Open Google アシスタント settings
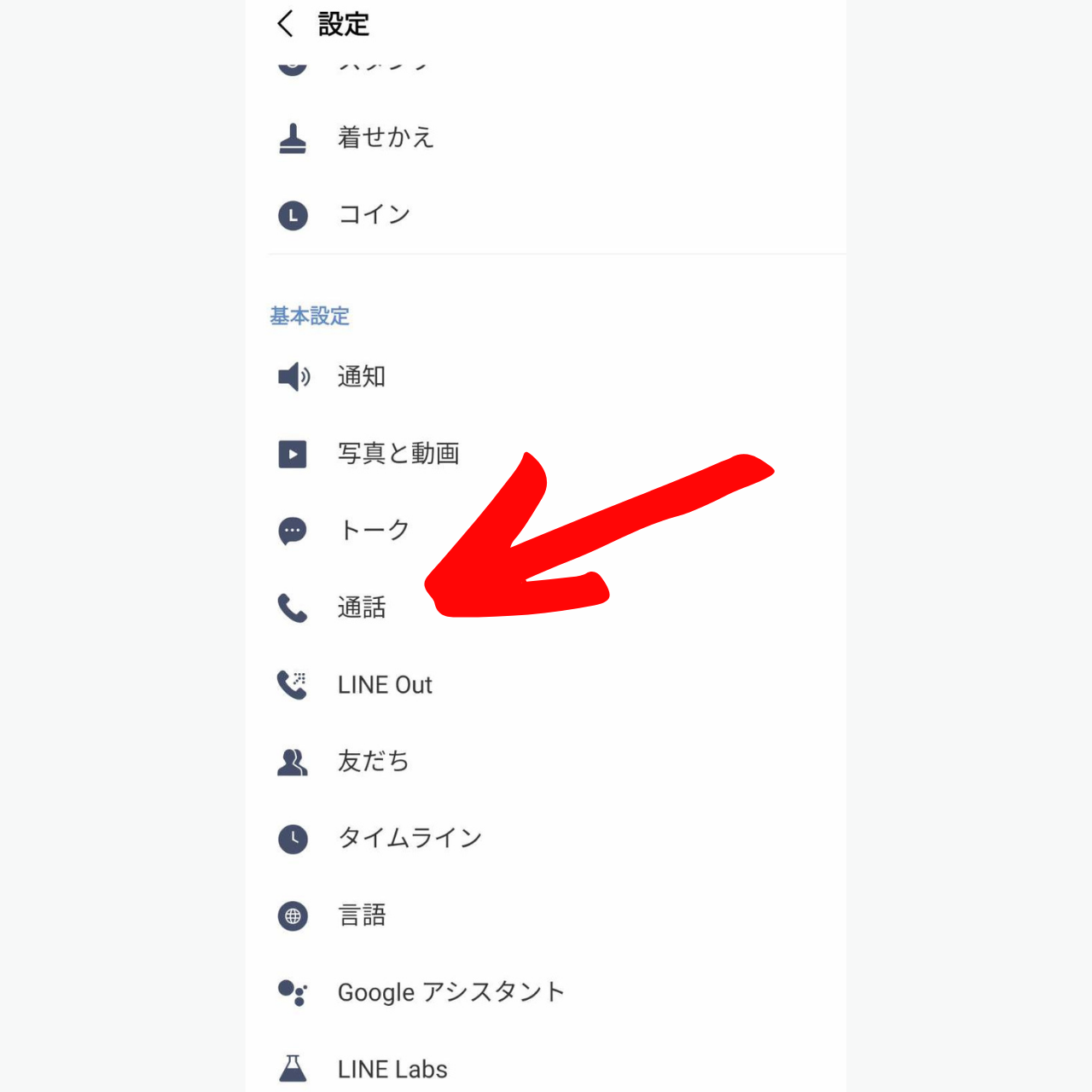 tap(450, 992)
